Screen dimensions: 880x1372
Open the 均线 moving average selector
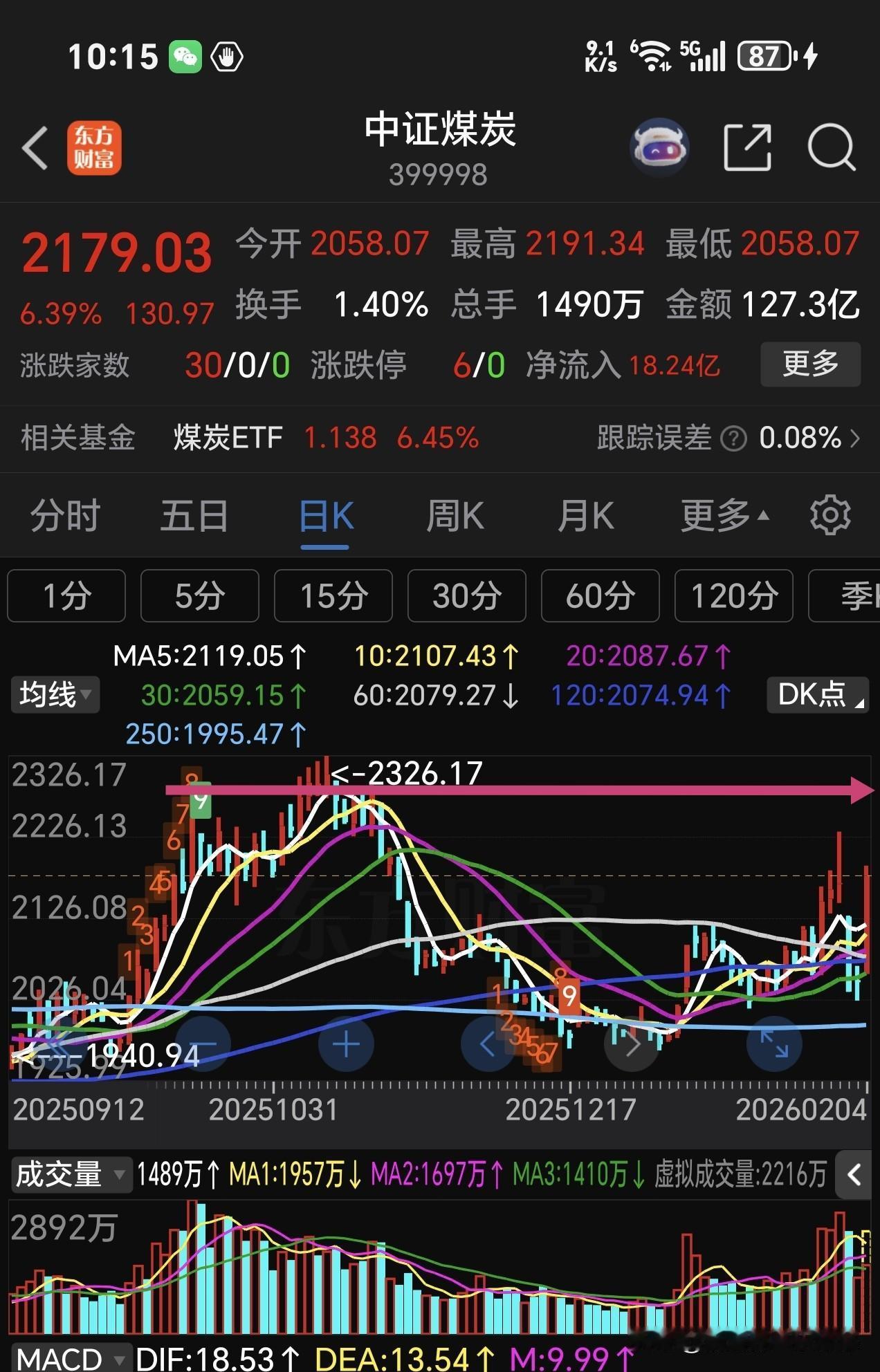point(55,696)
